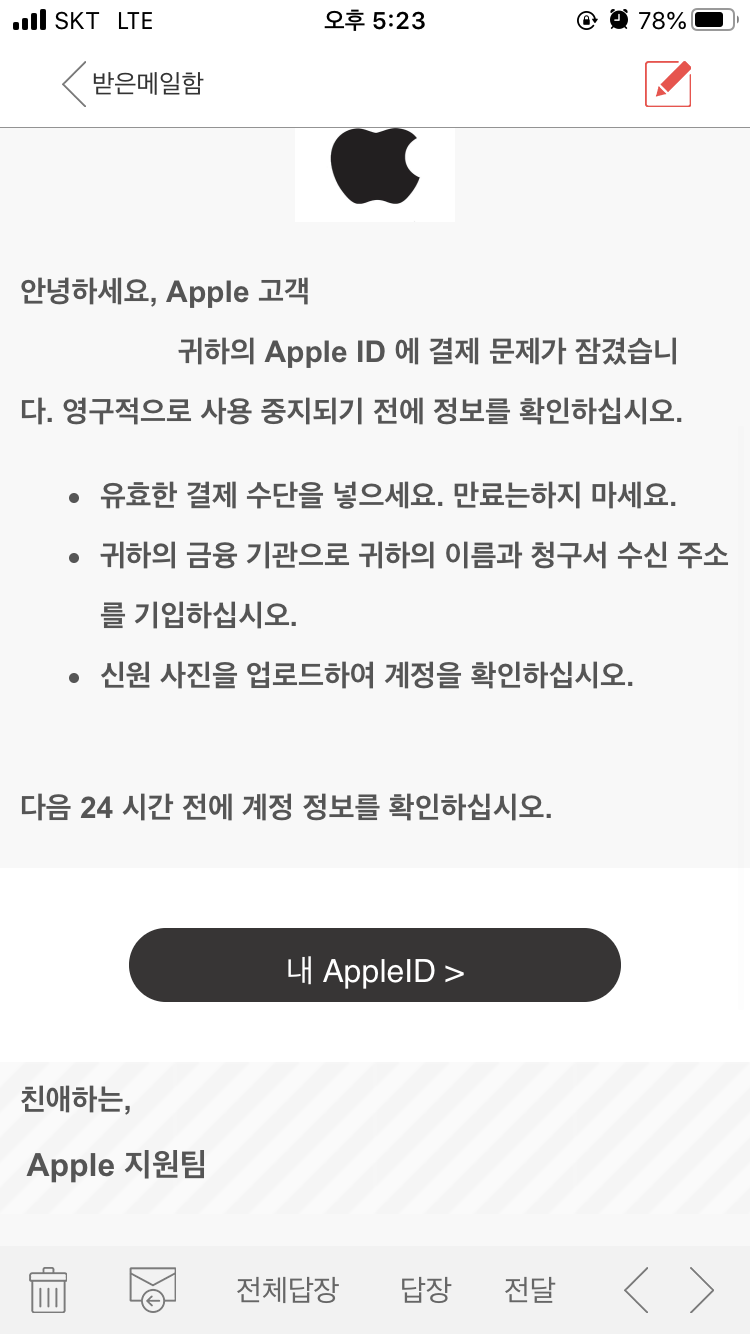750x1334 pixels.
Task: Go to previous email arrow
Action: pyautogui.click(x=636, y=1290)
